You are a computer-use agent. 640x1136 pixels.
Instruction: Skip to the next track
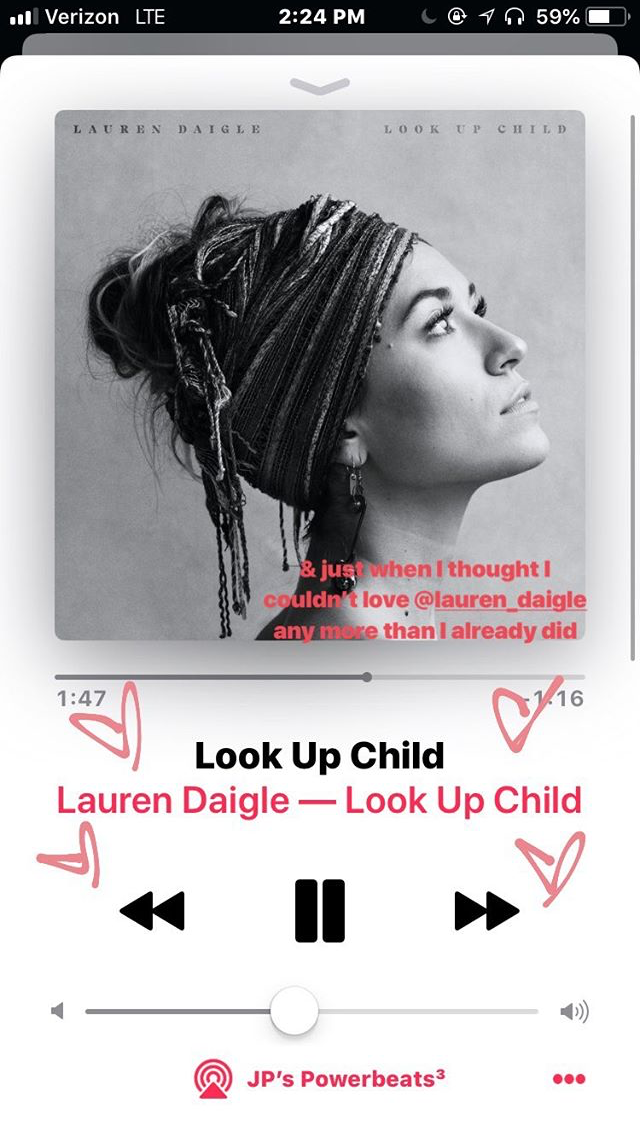(487, 911)
